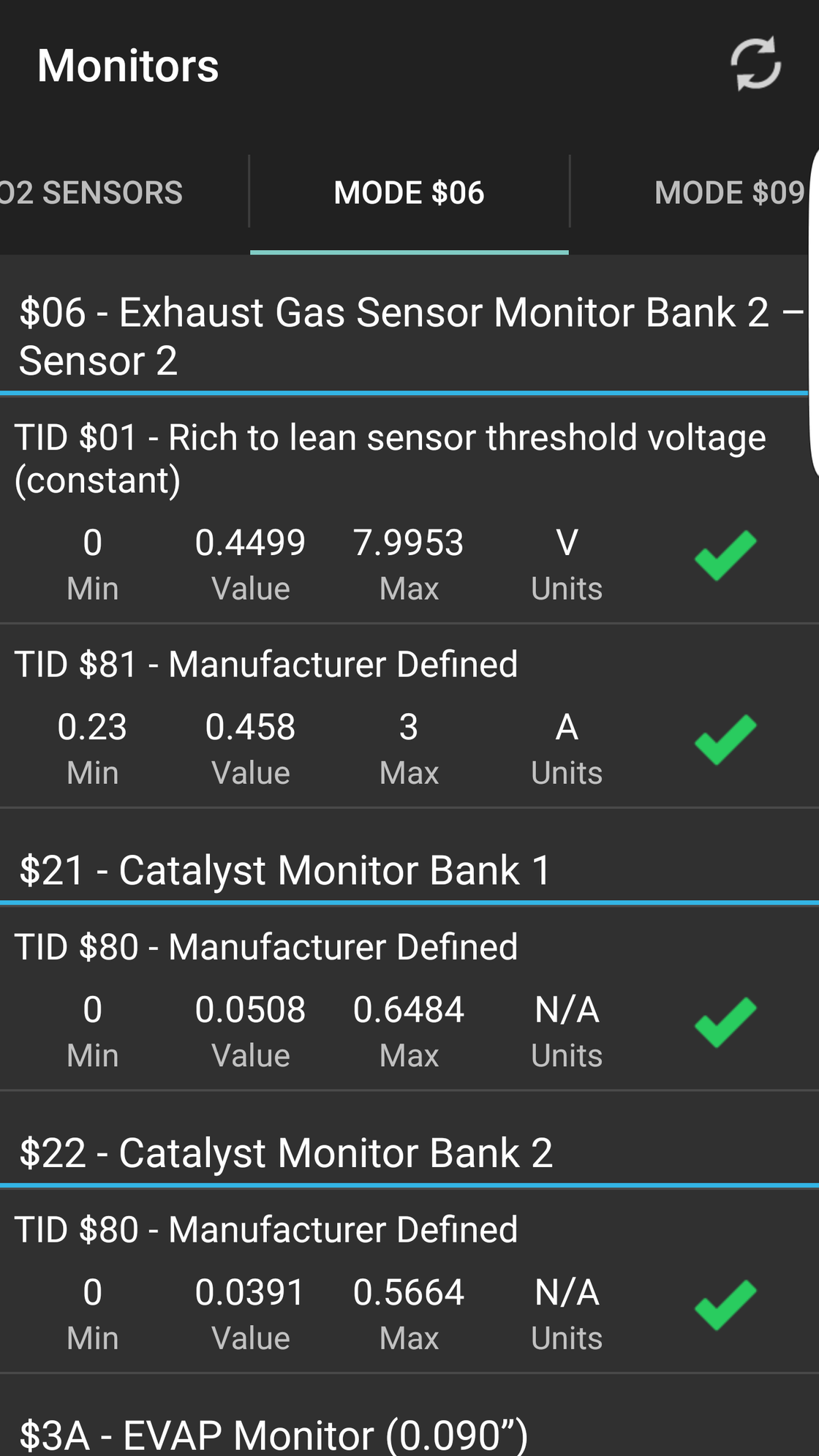Refresh the monitors data
819x1456 pixels.
pyautogui.click(x=756, y=64)
